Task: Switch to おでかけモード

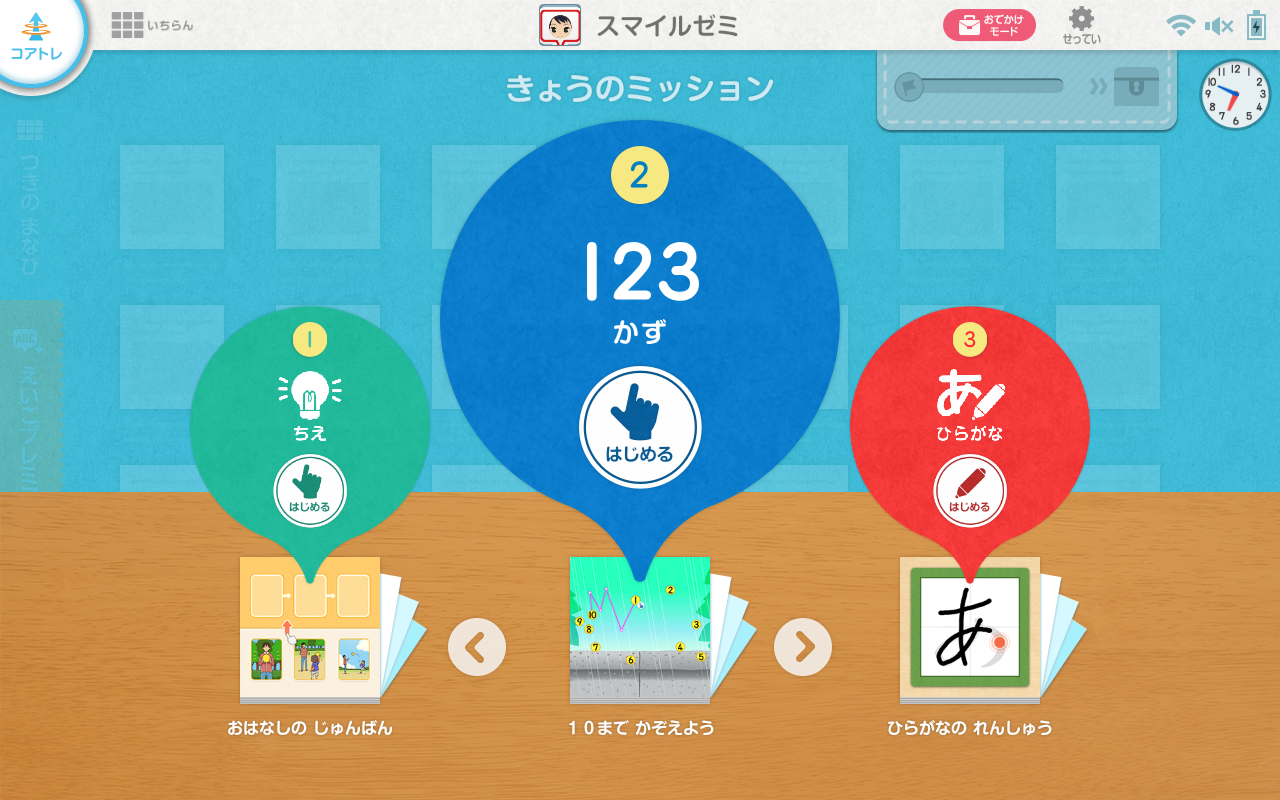Action: click(989, 25)
